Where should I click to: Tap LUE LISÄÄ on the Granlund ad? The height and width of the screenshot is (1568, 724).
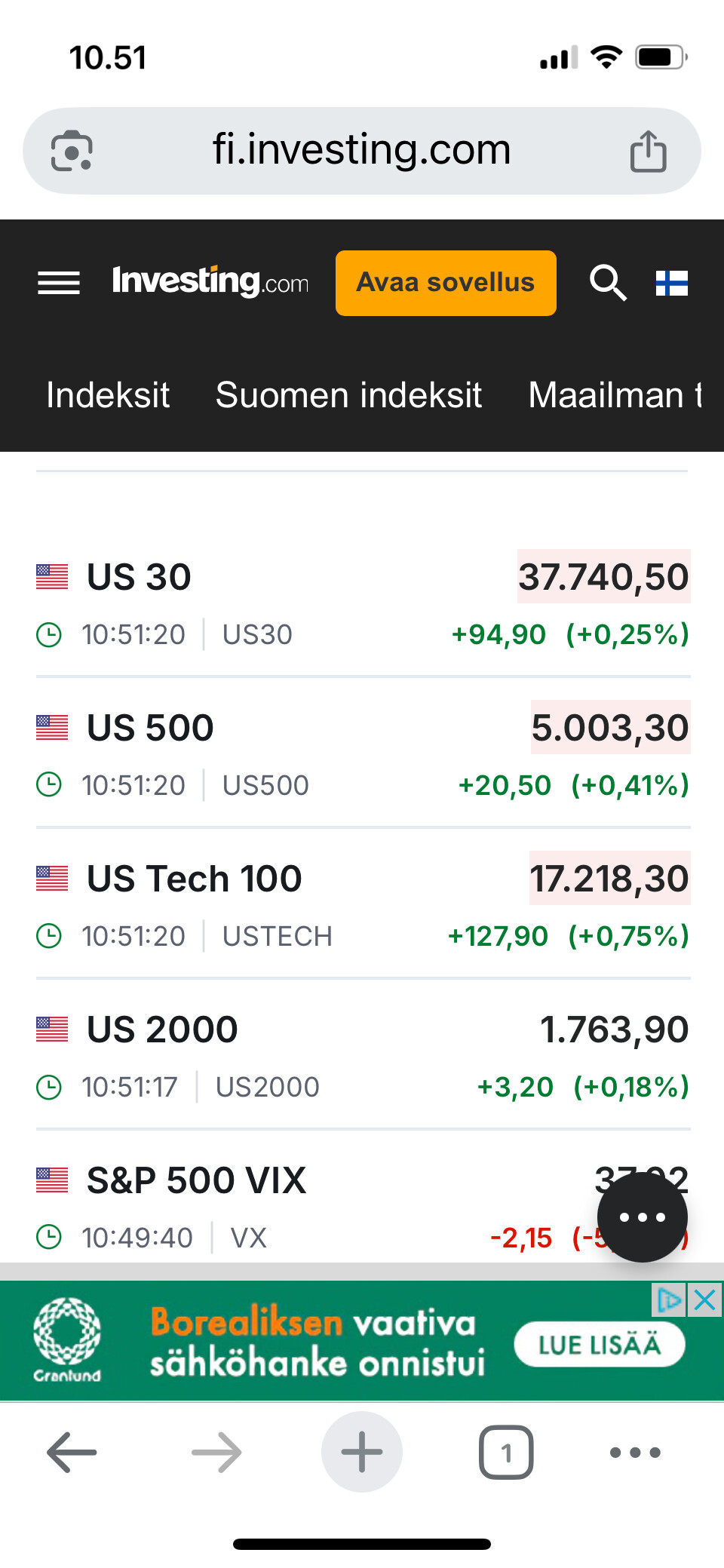pyautogui.click(x=600, y=1344)
